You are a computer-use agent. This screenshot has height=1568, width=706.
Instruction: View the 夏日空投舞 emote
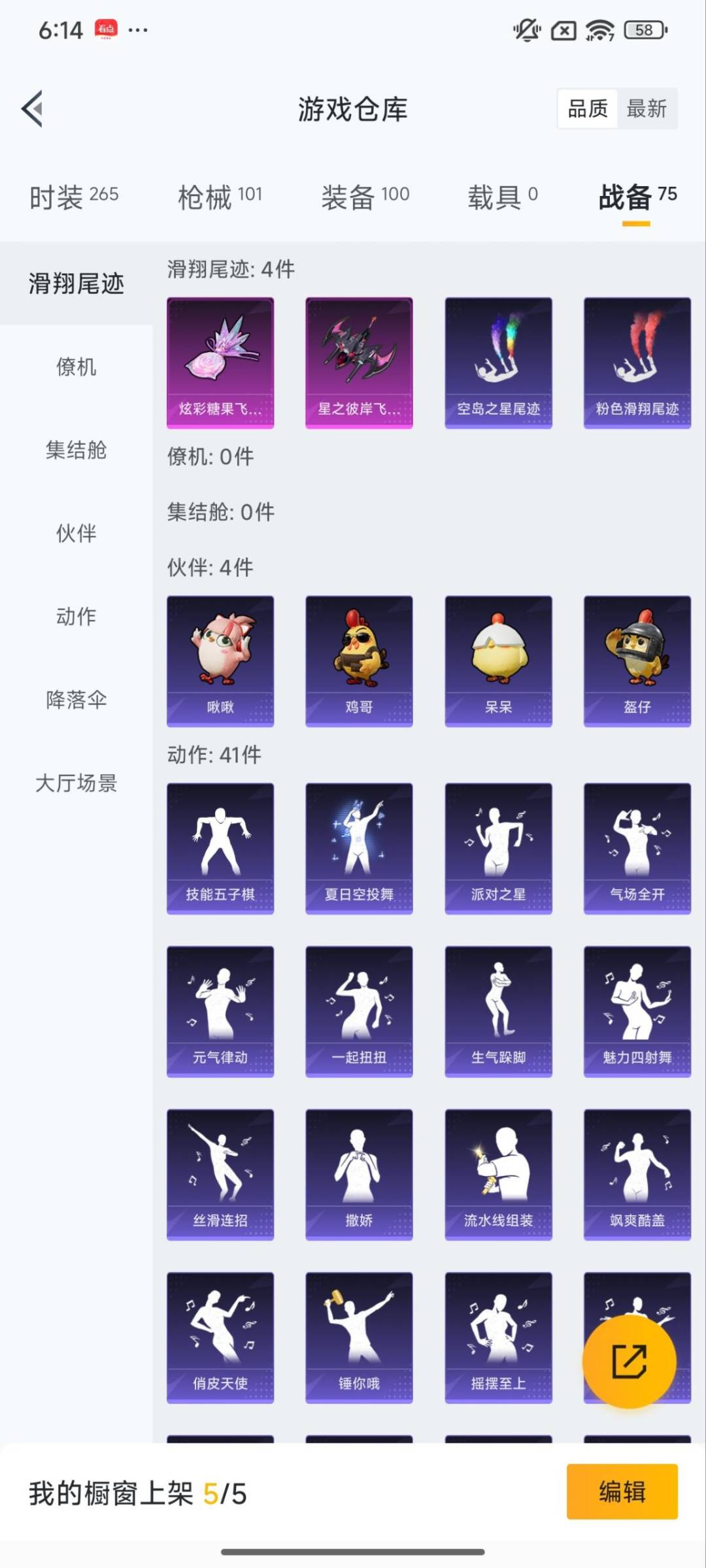tap(359, 848)
